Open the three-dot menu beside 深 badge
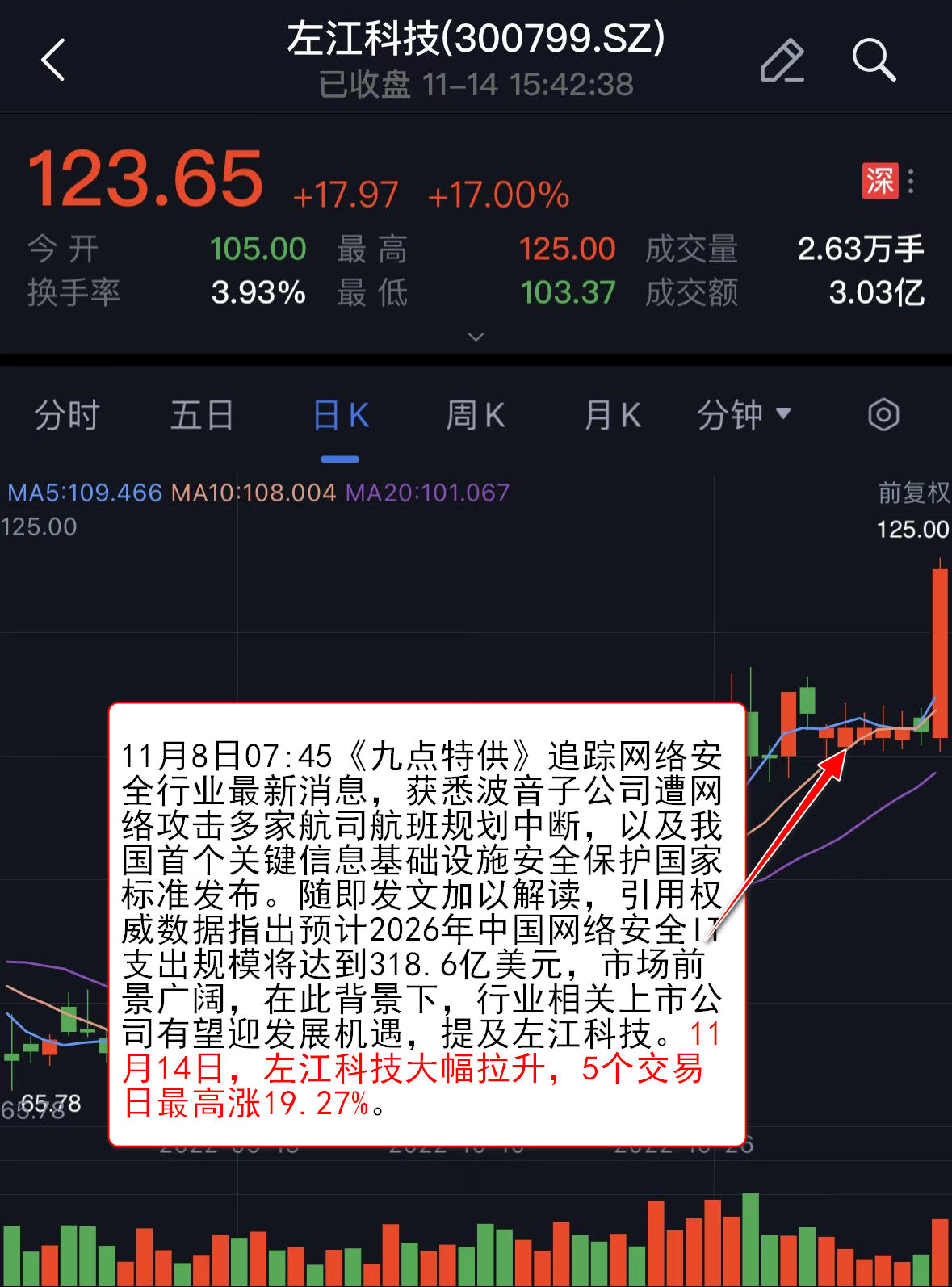Viewport: 952px width, 1287px height. pyautogui.click(x=911, y=181)
